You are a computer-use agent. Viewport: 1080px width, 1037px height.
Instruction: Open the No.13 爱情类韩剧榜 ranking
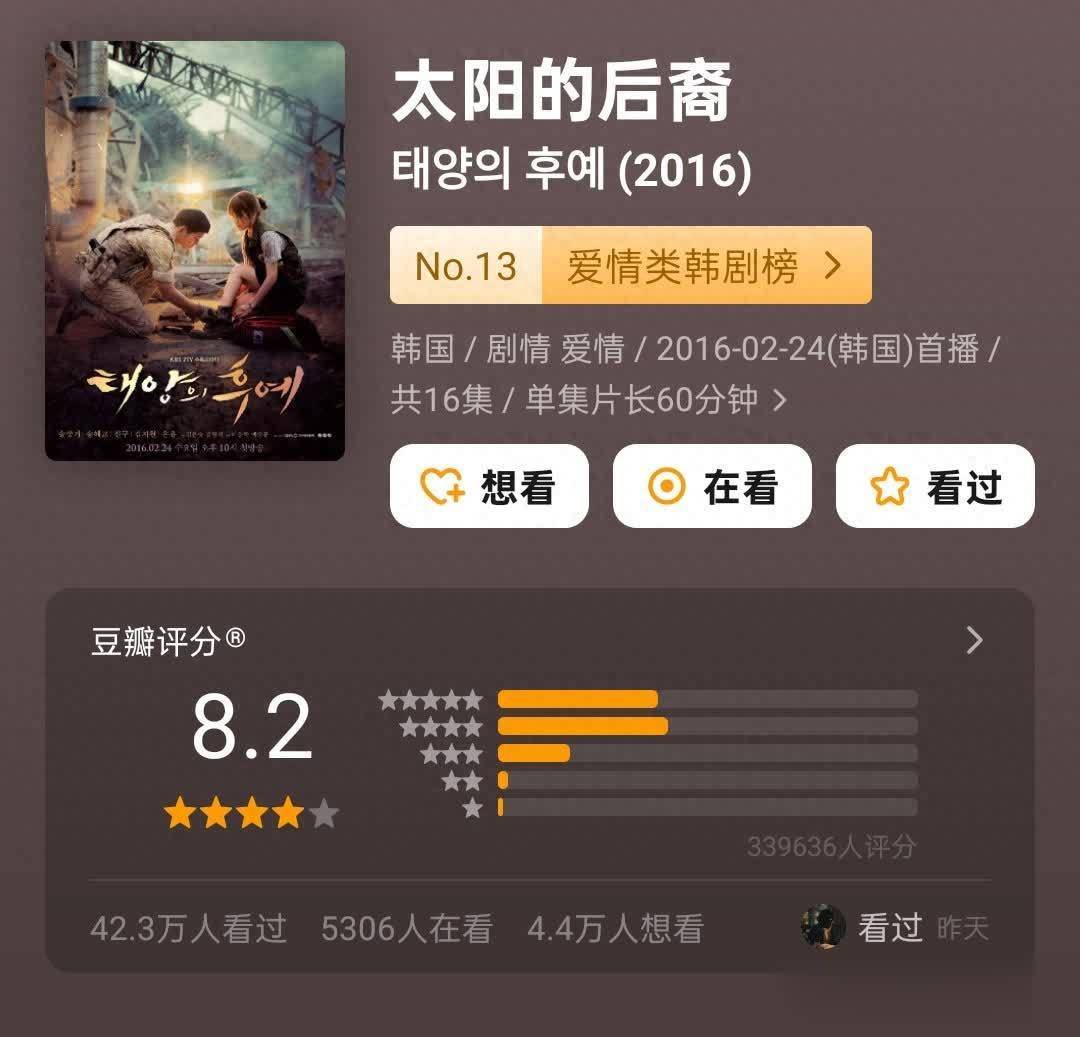(630, 266)
